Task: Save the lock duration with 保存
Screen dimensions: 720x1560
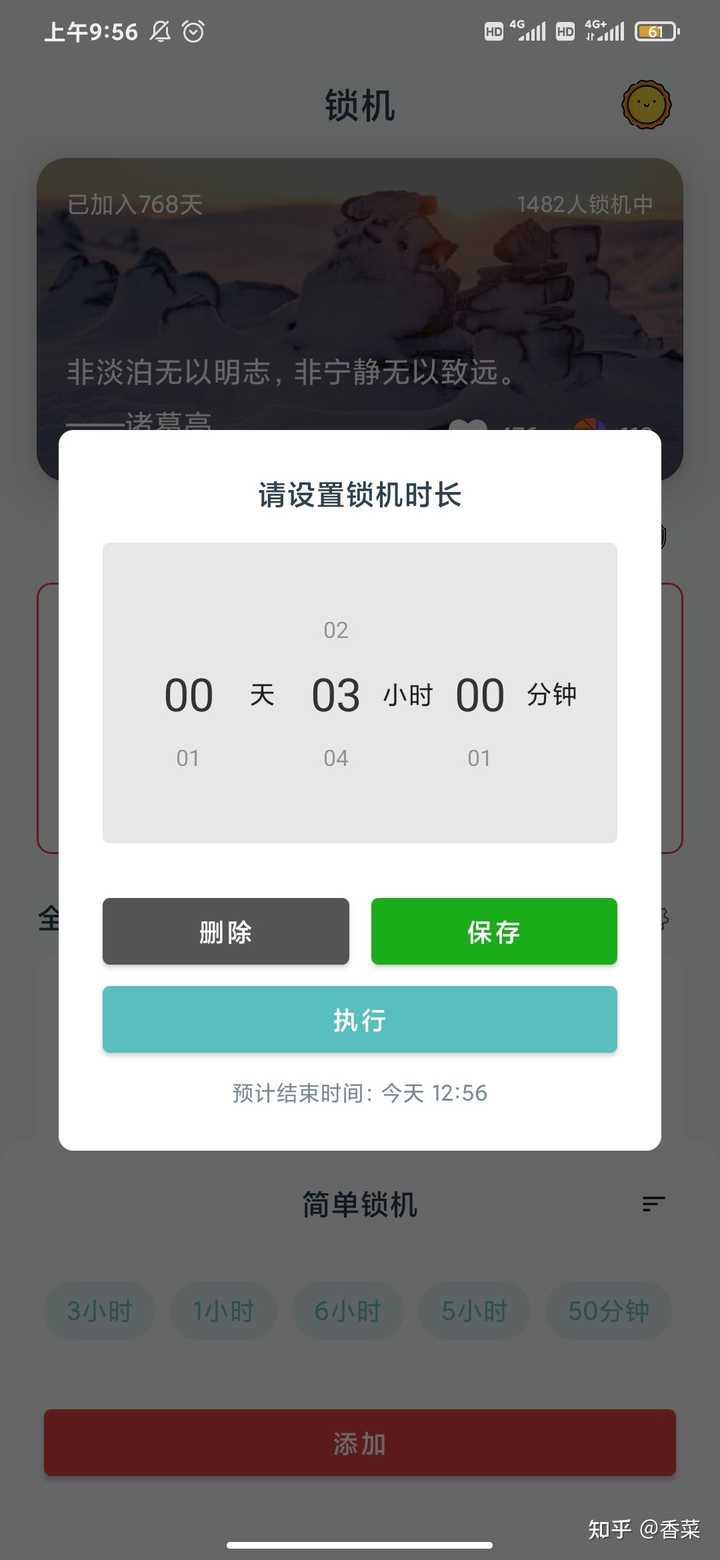Action: point(494,931)
